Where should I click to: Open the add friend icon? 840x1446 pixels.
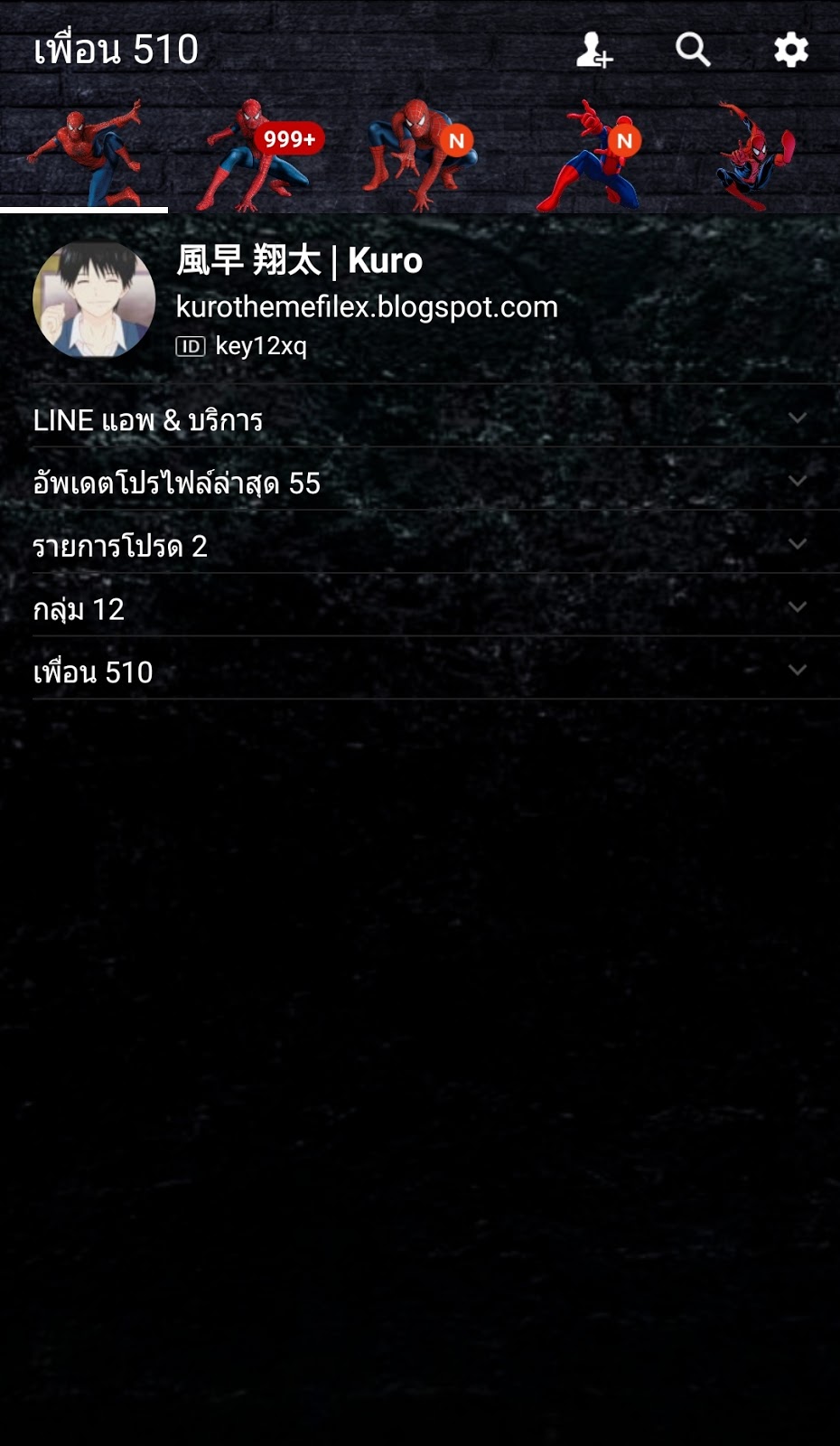594,50
